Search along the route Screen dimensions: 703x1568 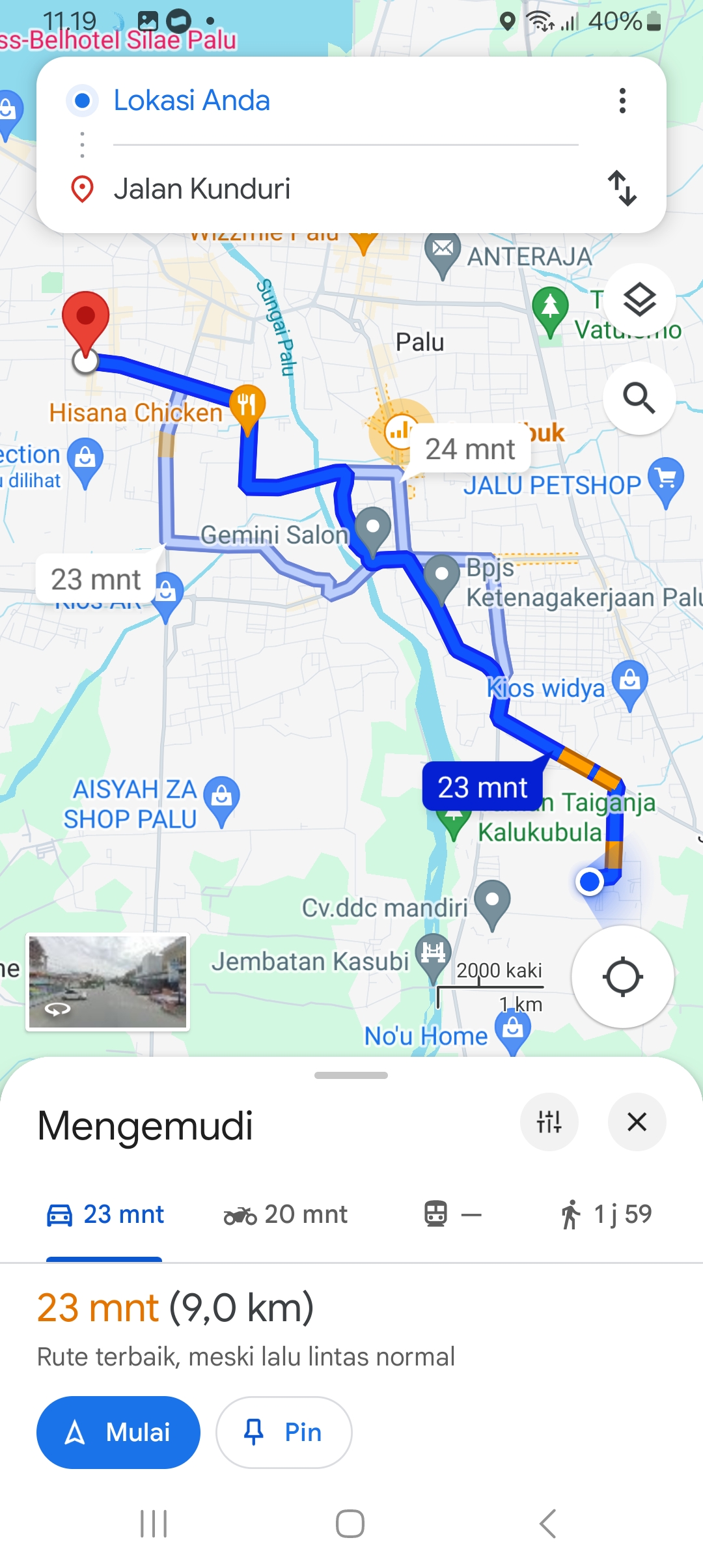[x=639, y=398]
